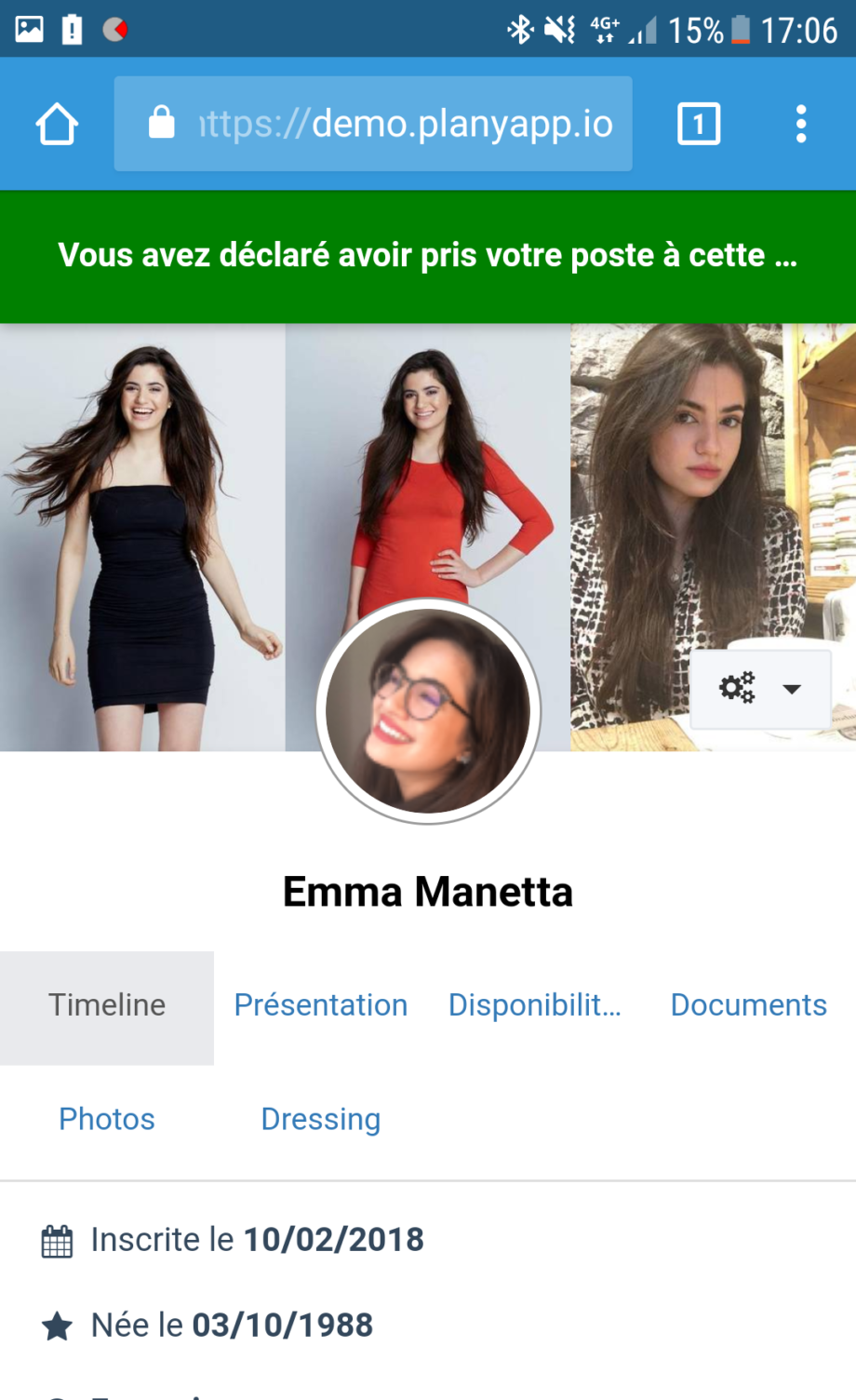Tap the URL address bar
Screen dimensions: 856x1400
373,124
